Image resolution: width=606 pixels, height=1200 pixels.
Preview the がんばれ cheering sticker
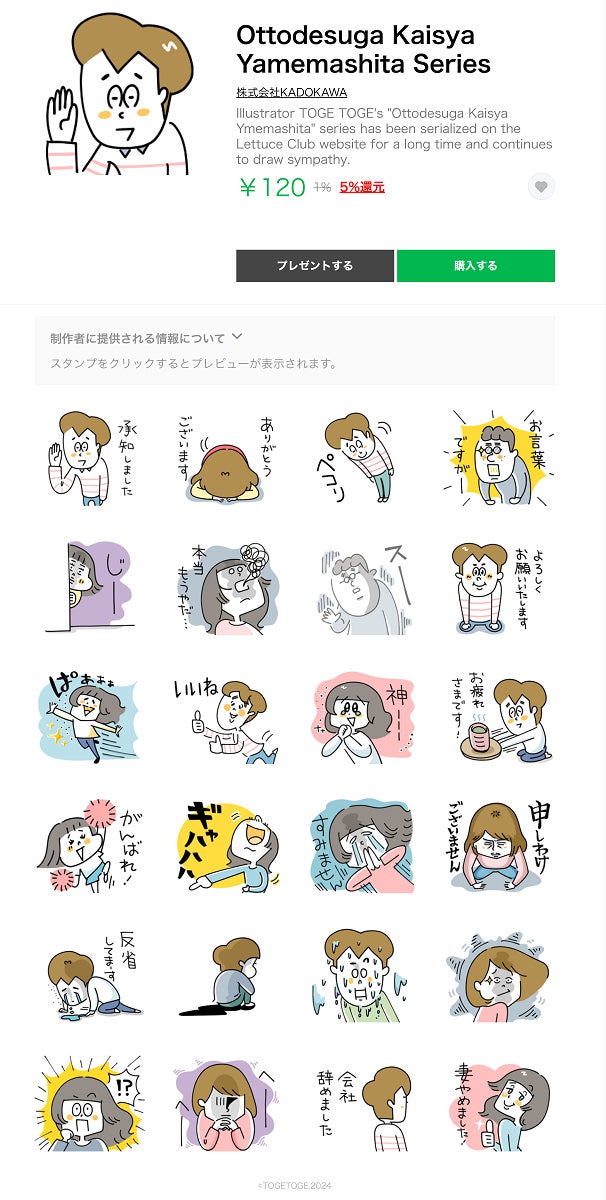click(90, 850)
